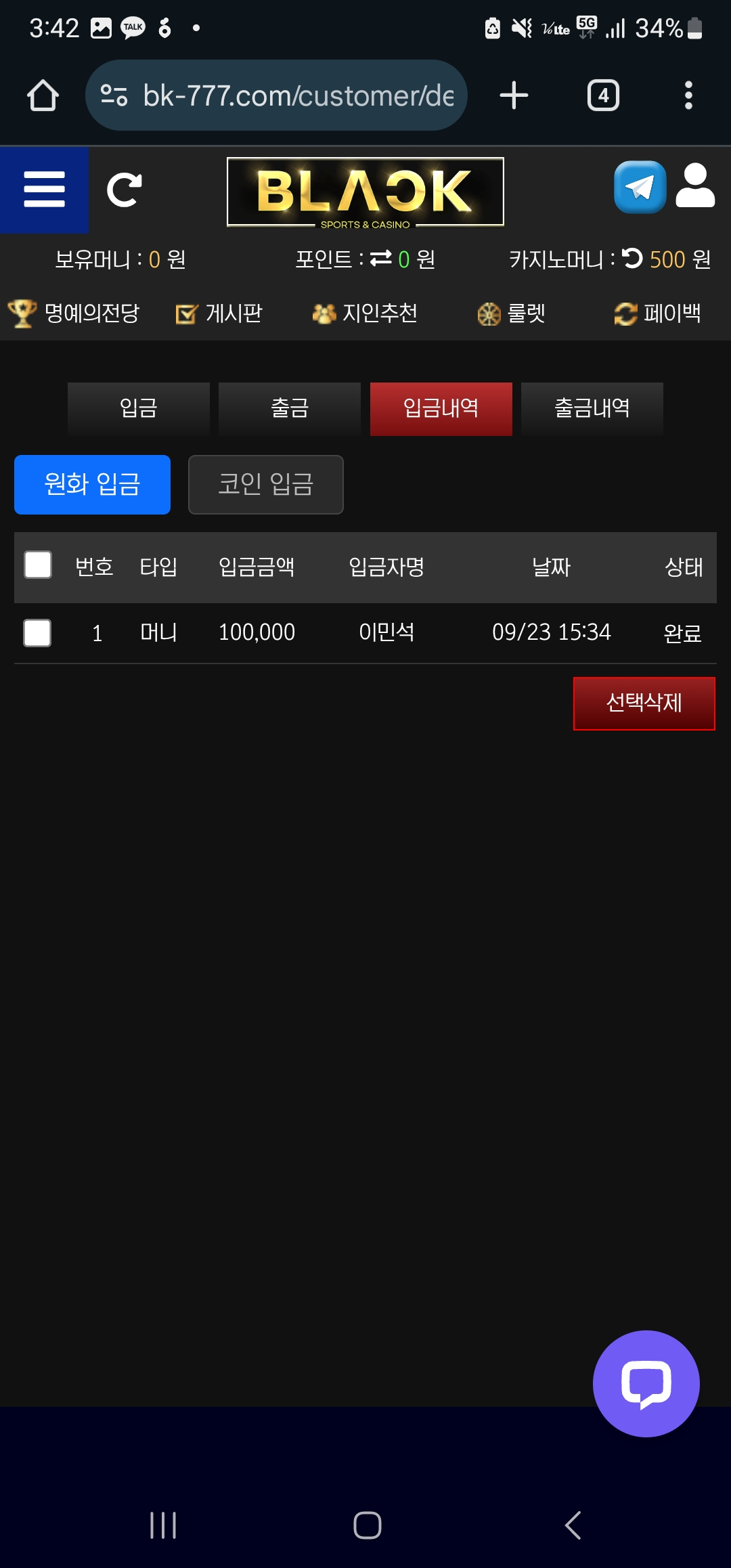Open the live chat bubble
This screenshot has height=1568, width=731.
[646, 1383]
